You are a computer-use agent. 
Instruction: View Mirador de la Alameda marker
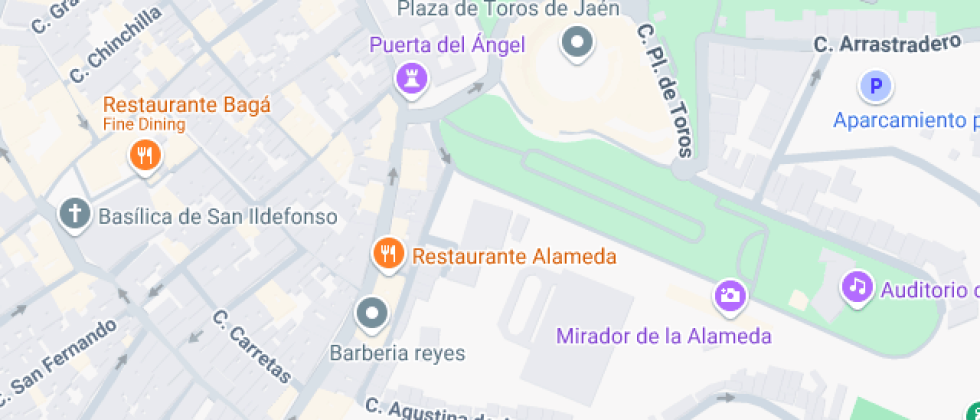click(730, 295)
